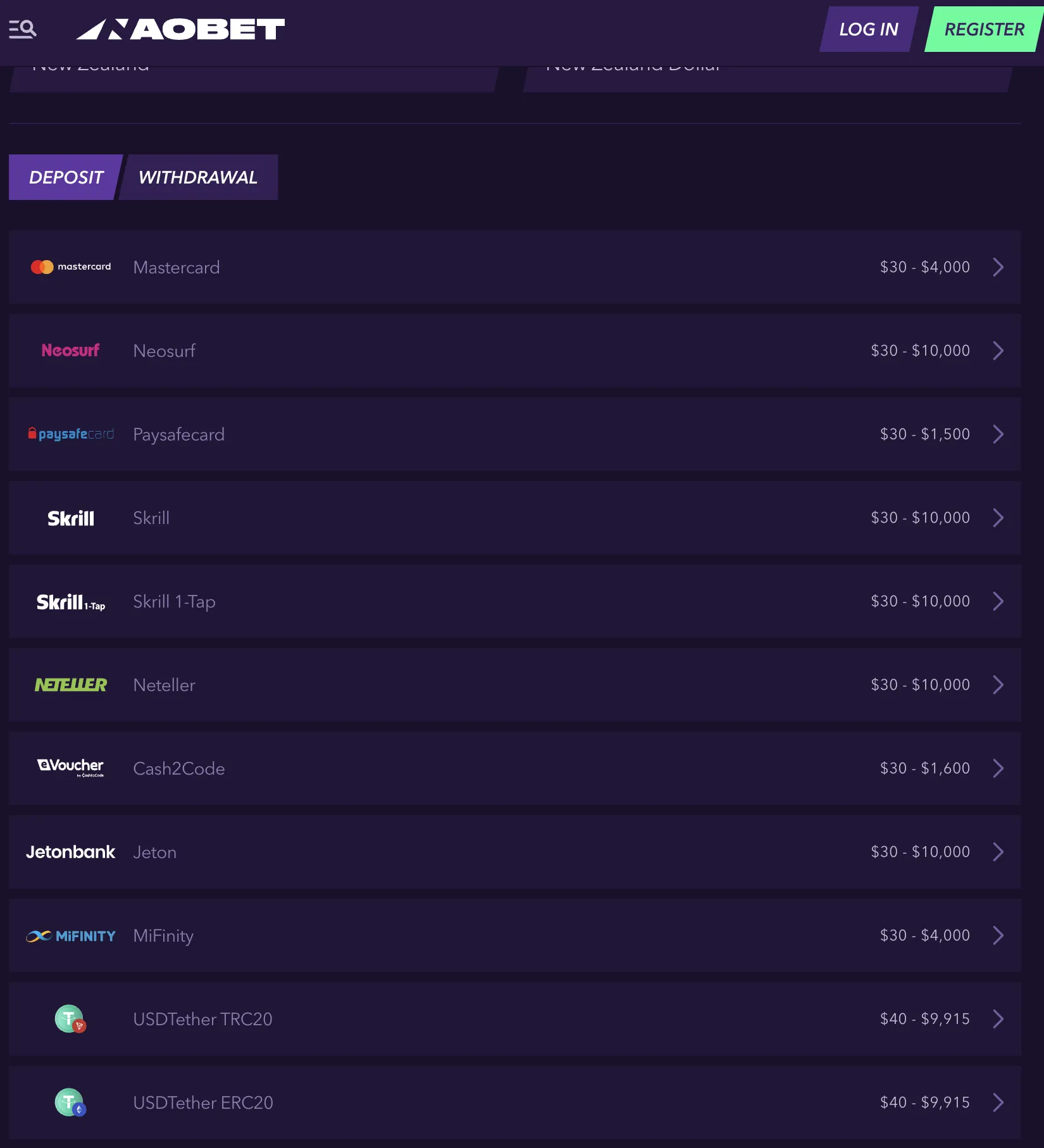The image size is (1044, 1148).
Task: Open the menu search icon
Action: 23,29
